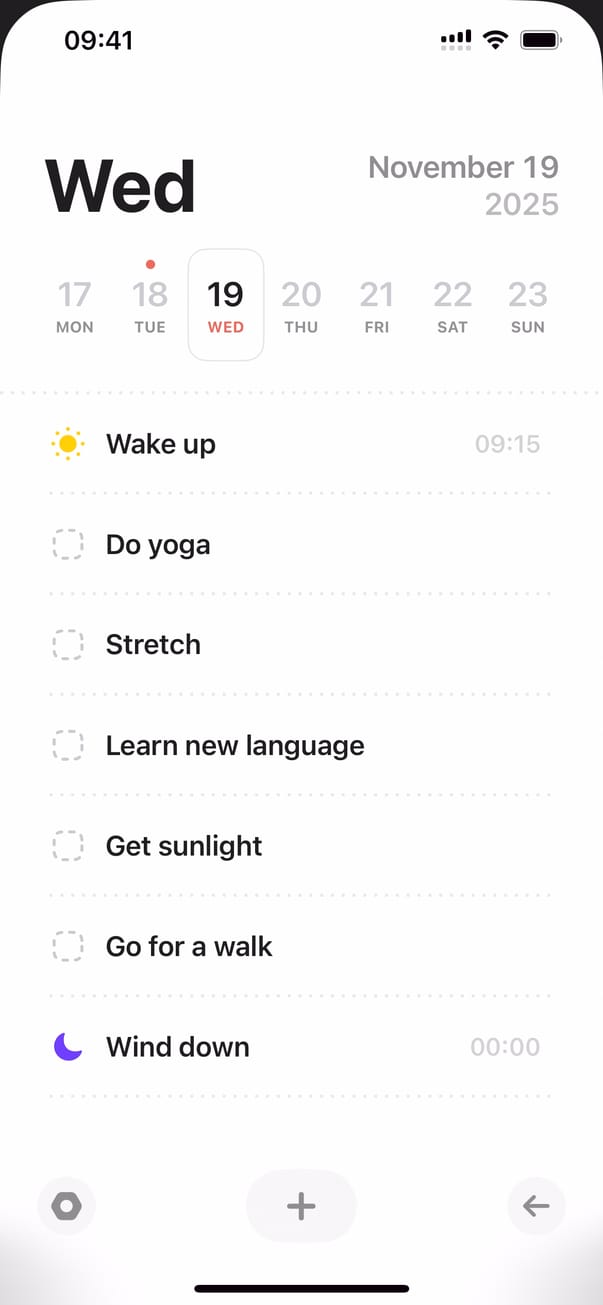
Task: Check Go for a walk
Action: pos(67,946)
